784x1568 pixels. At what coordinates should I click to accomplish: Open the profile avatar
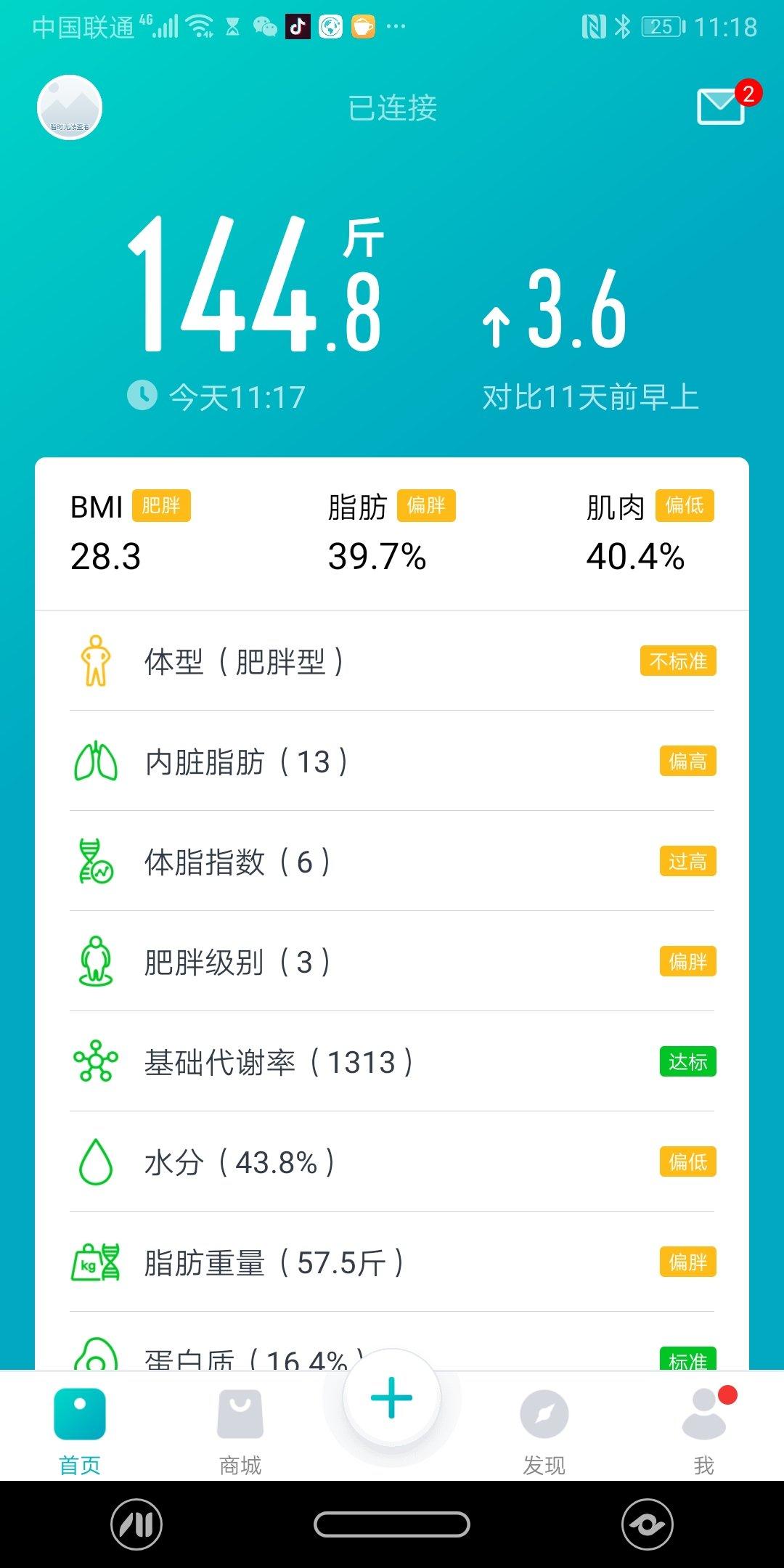(70, 107)
